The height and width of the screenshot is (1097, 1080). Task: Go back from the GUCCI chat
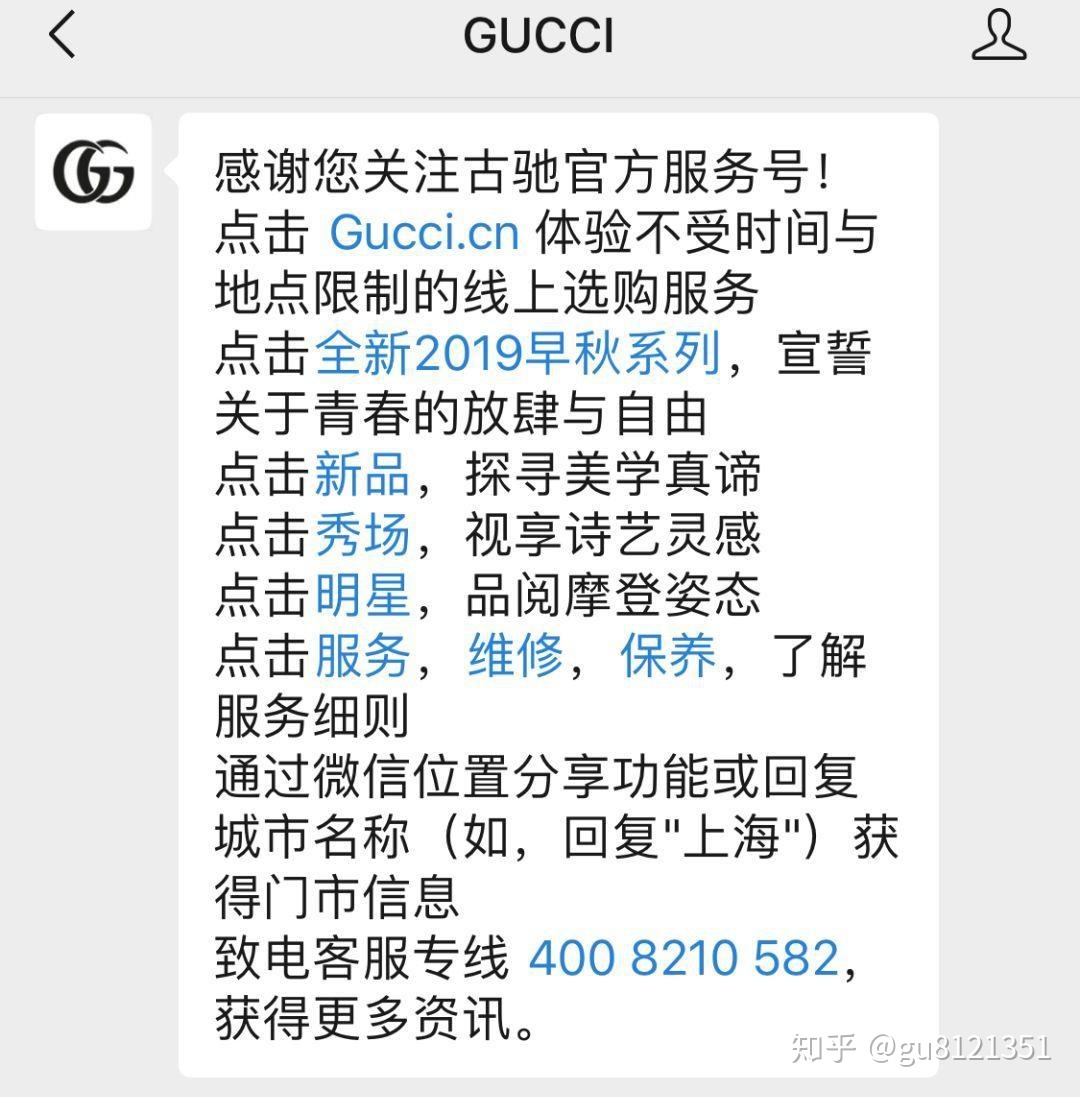pos(62,36)
